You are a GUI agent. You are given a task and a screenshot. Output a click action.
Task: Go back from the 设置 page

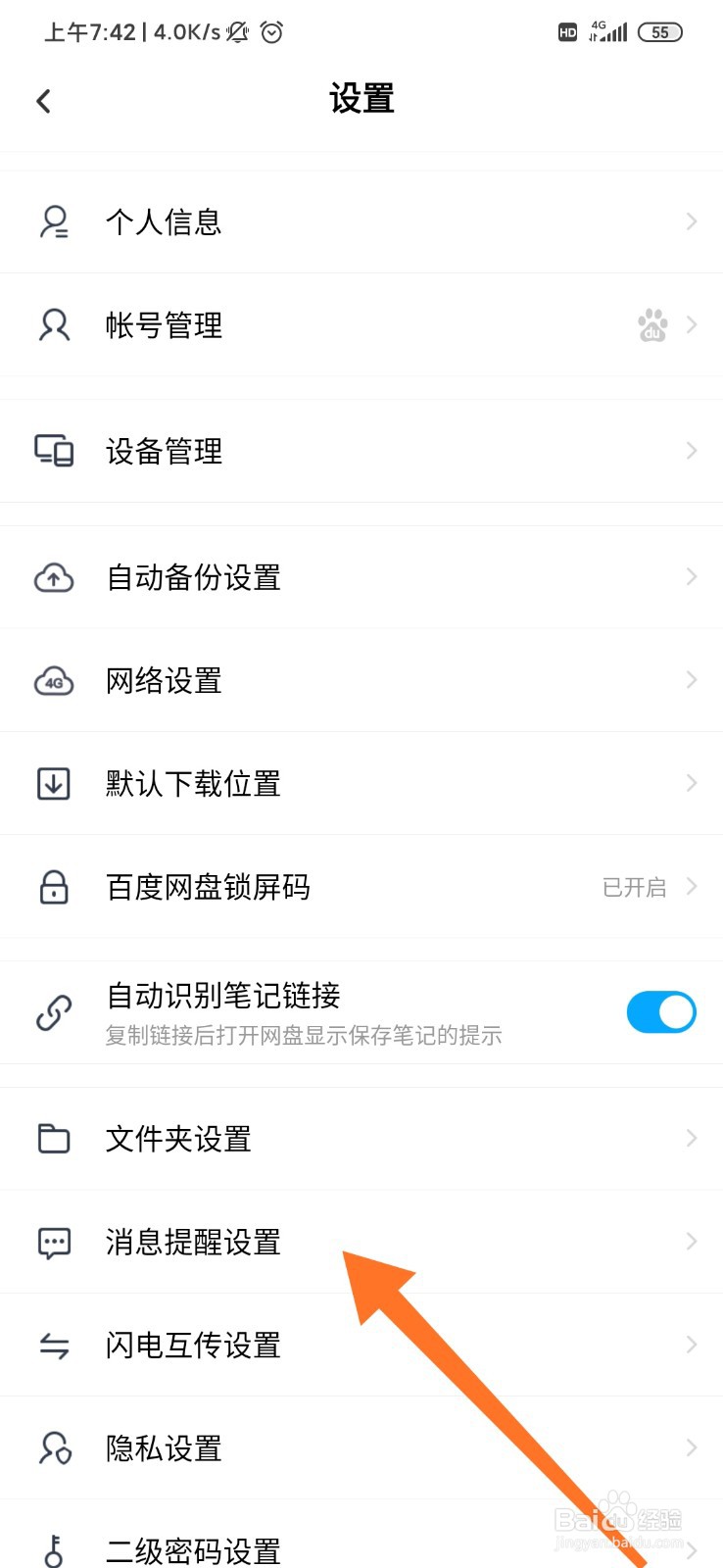(x=43, y=101)
